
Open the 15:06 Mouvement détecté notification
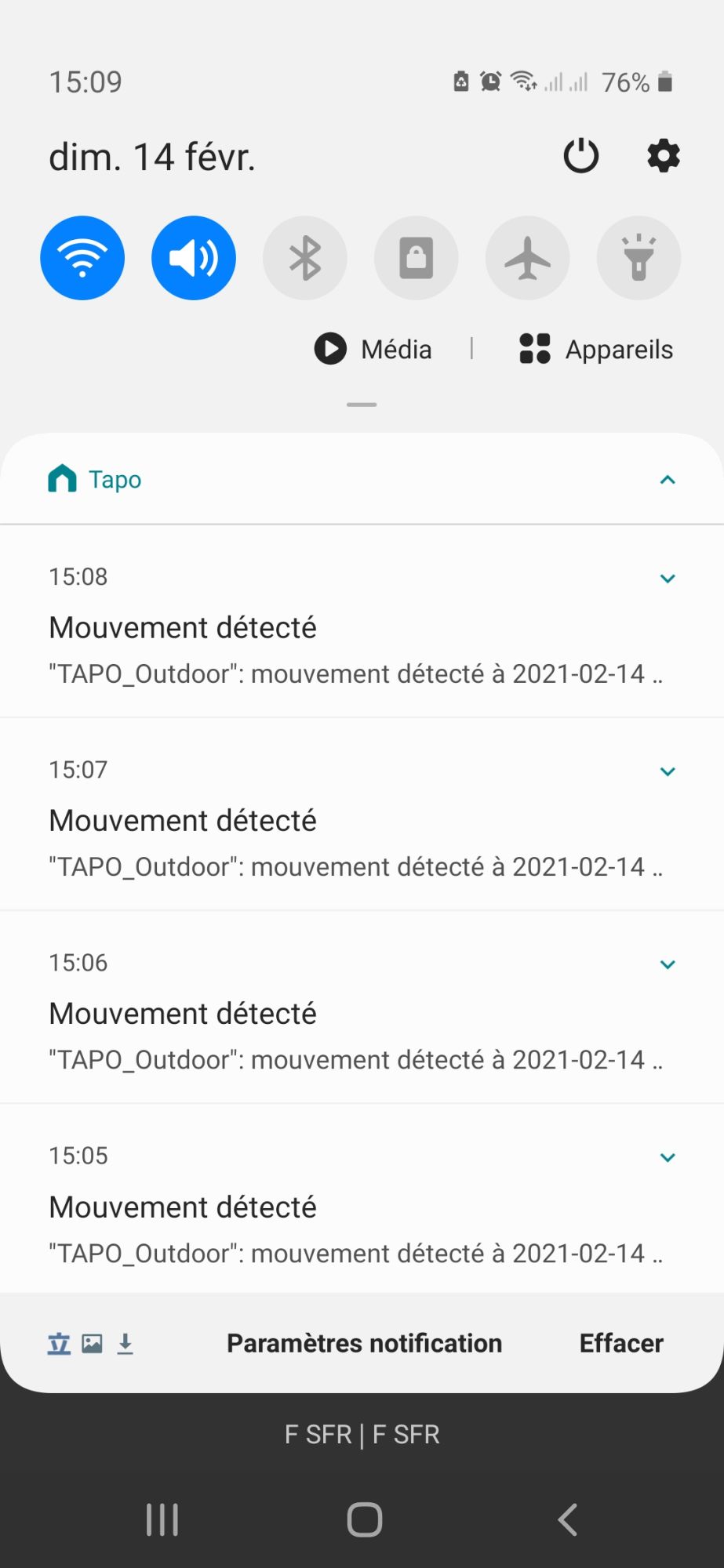click(362, 1007)
